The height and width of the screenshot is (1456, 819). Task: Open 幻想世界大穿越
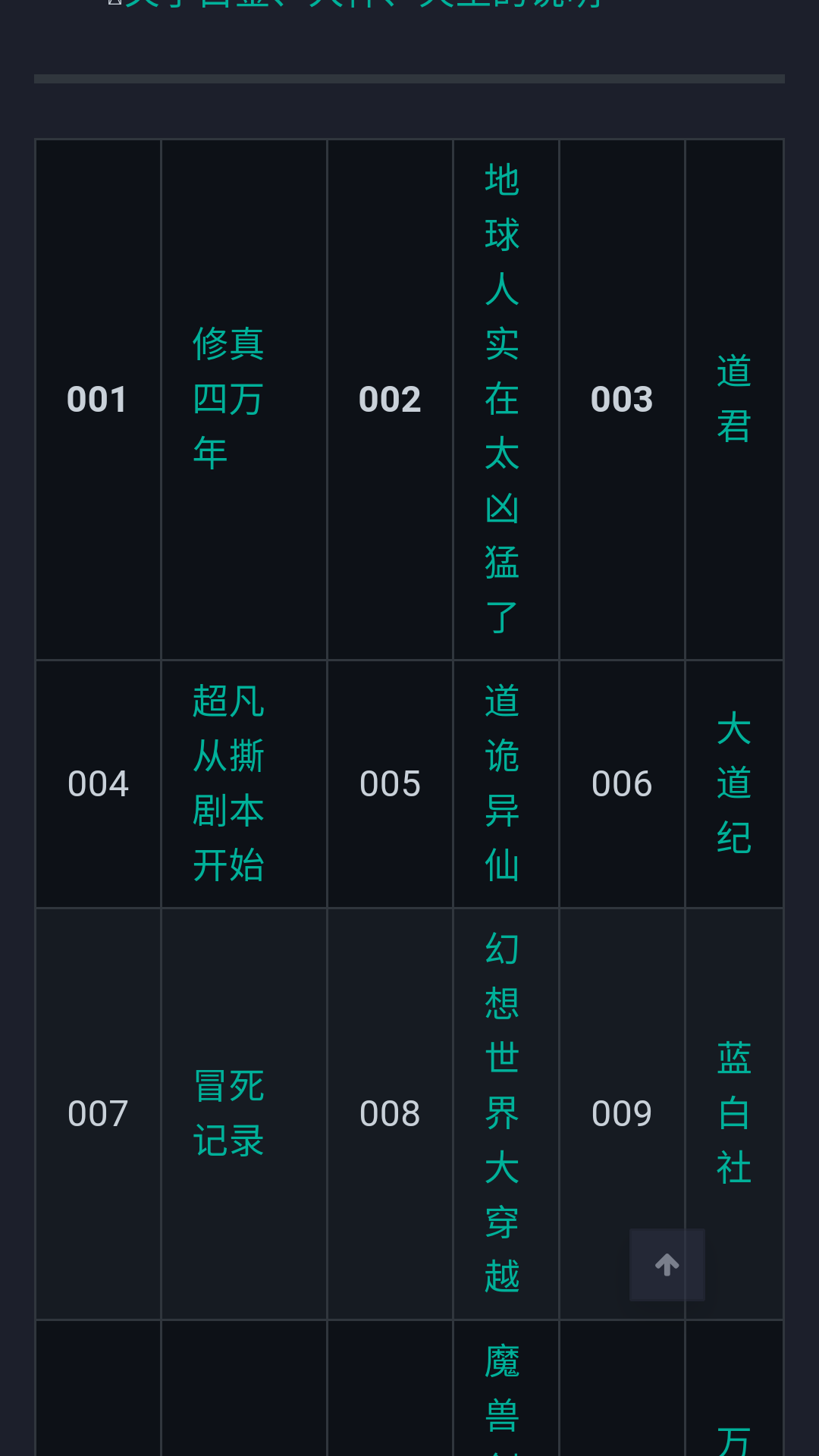click(x=502, y=1113)
